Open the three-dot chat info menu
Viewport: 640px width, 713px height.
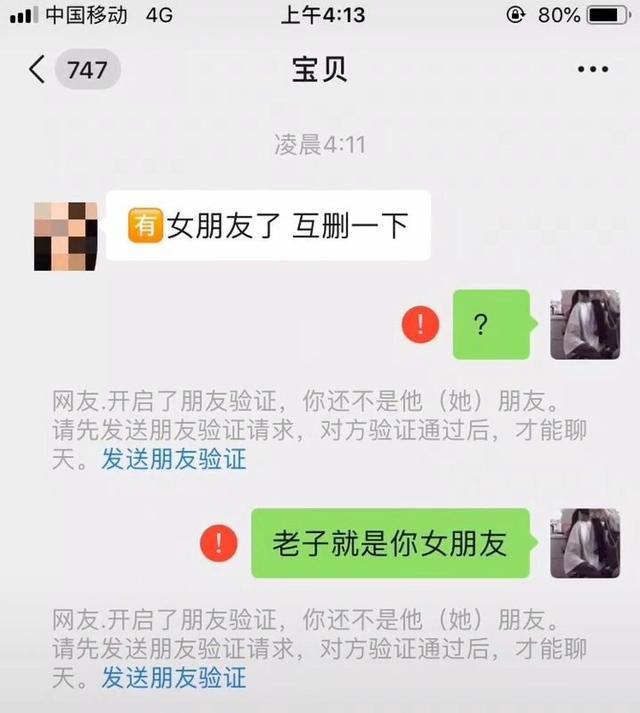(592, 69)
